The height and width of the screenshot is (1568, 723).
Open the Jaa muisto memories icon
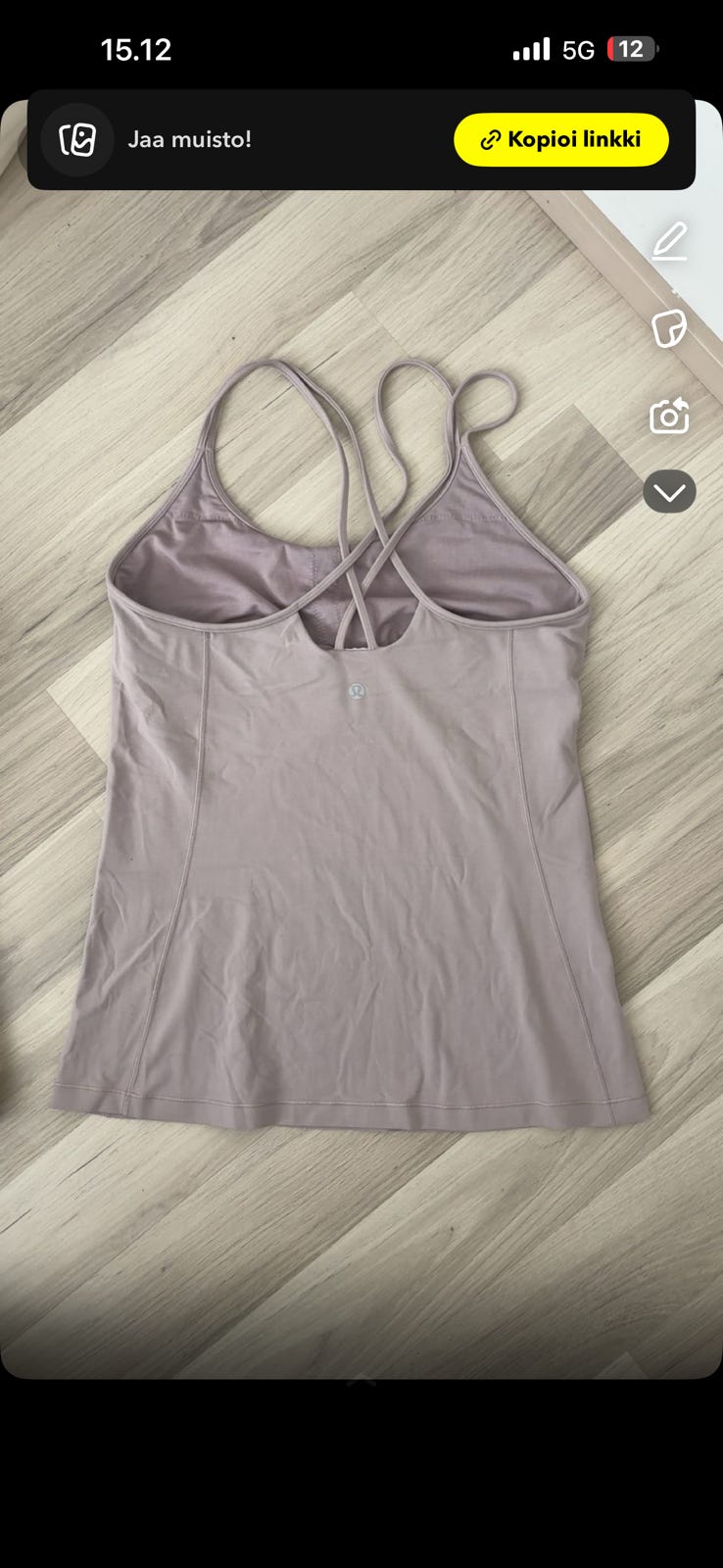(x=77, y=140)
